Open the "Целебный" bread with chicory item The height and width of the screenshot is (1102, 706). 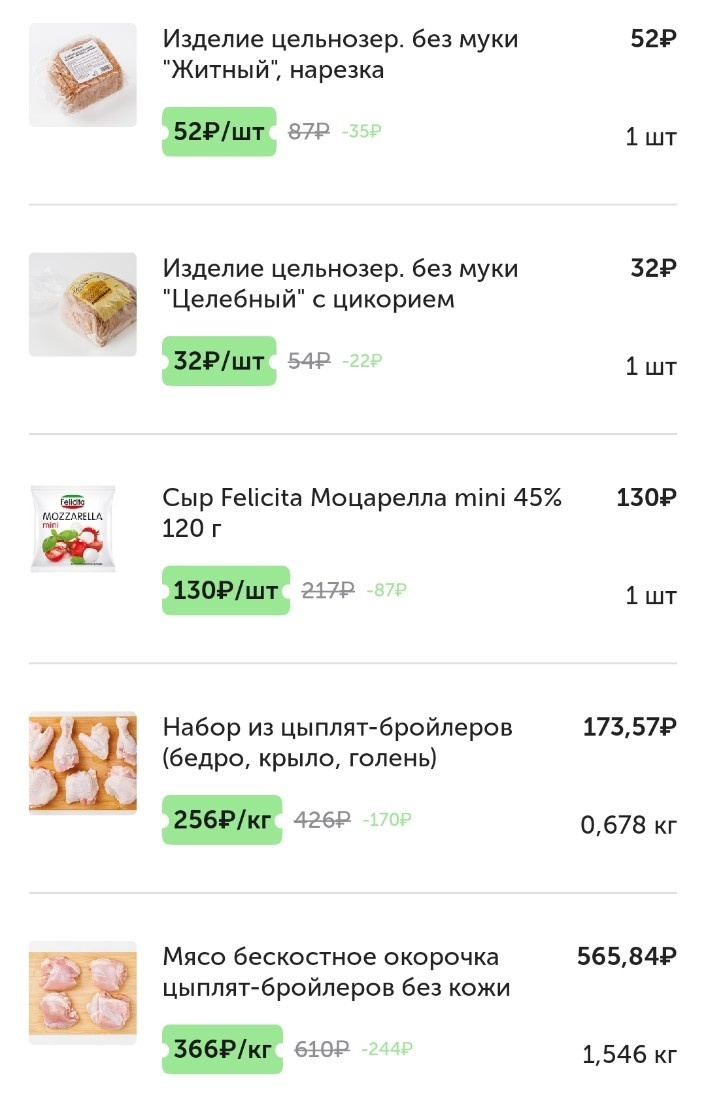point(340,284)
